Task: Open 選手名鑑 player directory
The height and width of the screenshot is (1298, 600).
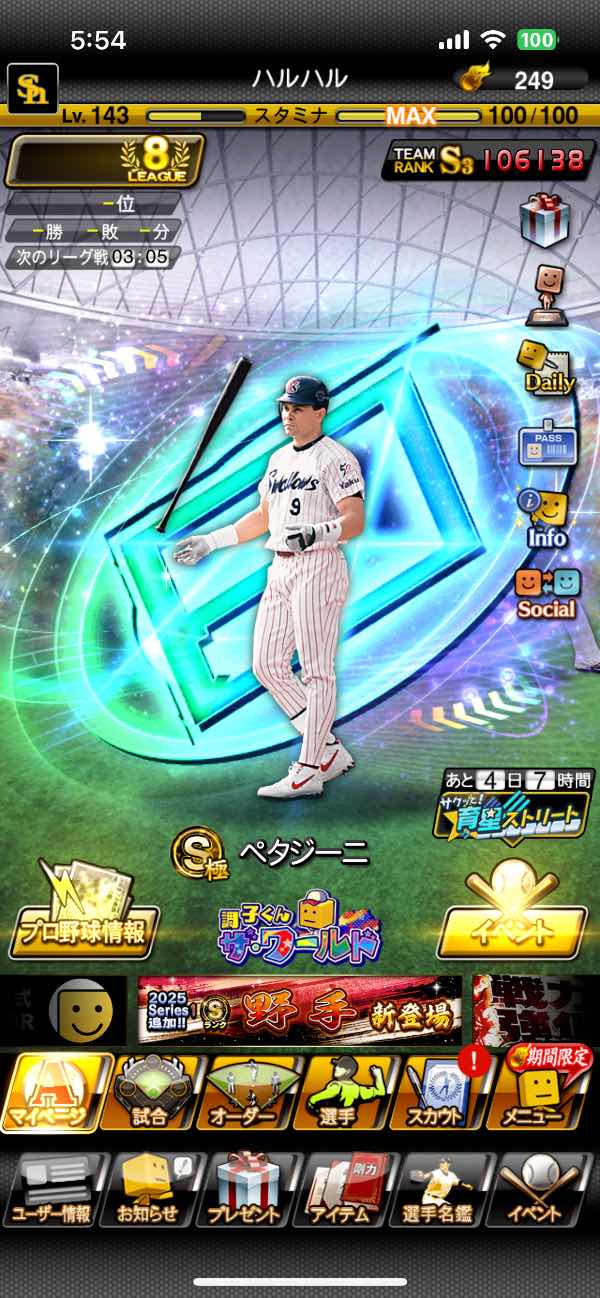Action: [441, 1190]
